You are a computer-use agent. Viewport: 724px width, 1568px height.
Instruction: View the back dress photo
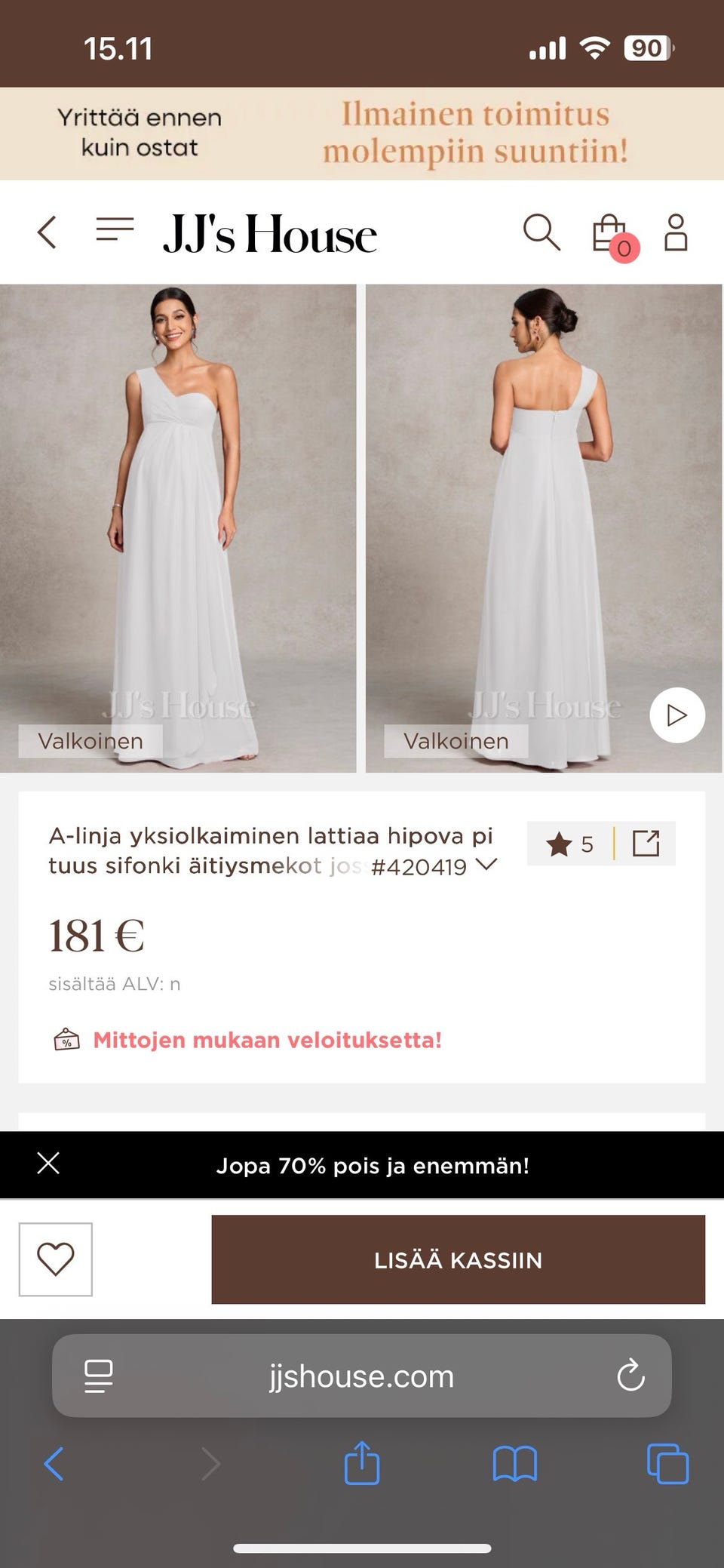[543, 527]
